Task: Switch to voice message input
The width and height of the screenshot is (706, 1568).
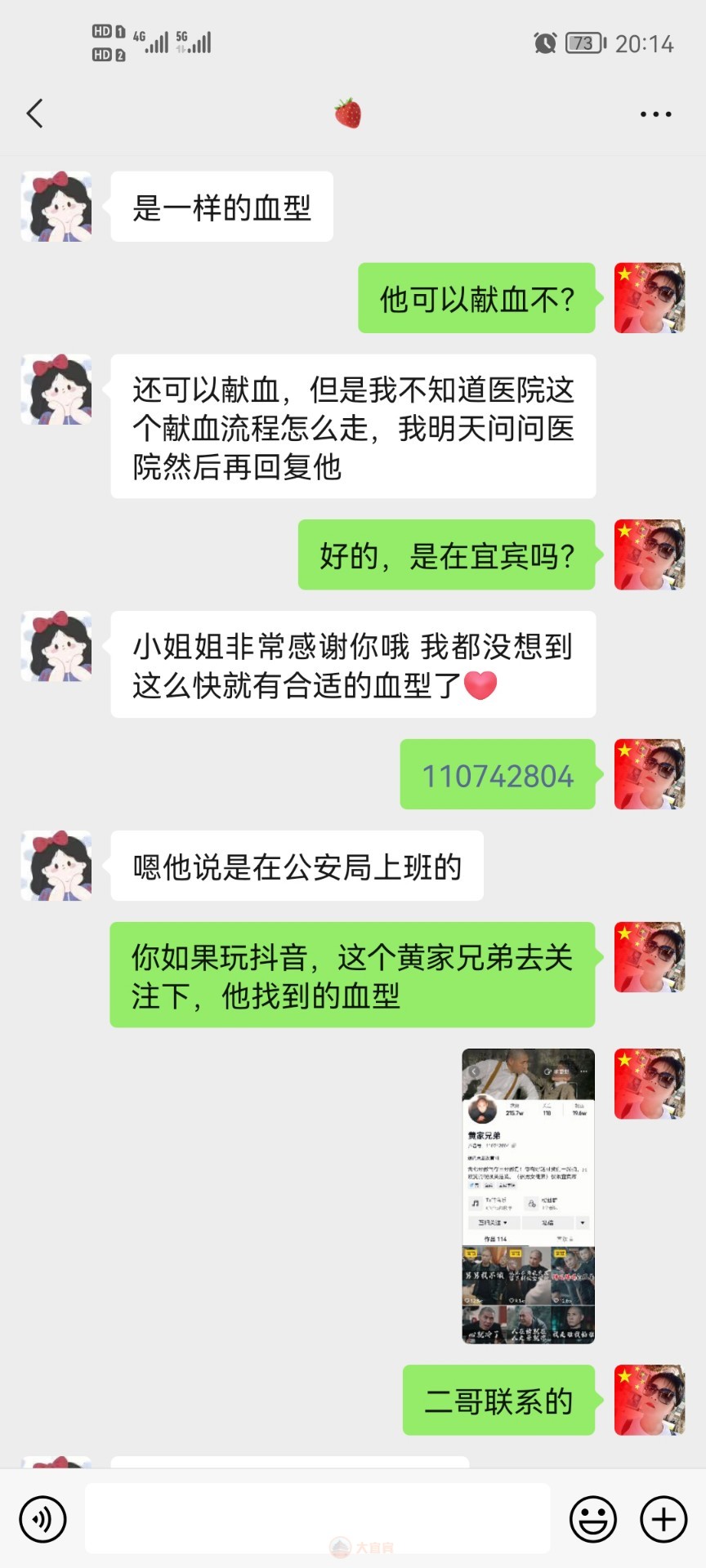Action: point(42,1520)
